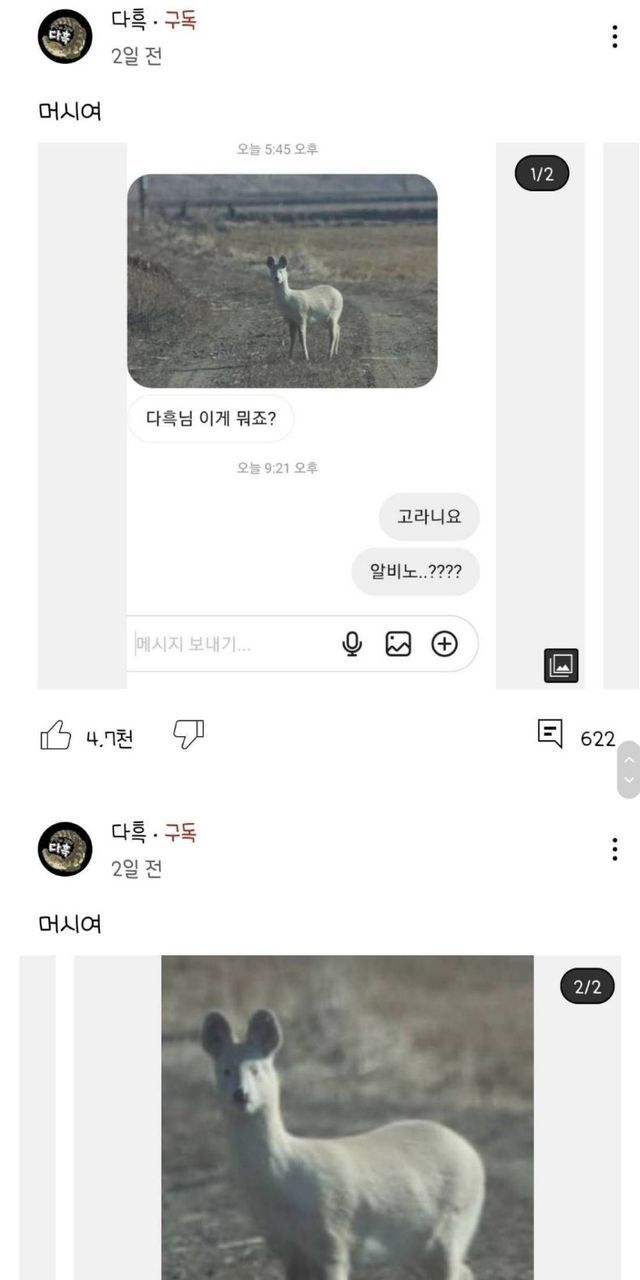
Task: Dislike the post next to 4.7천 likes
Action: pyautogui.click(x=189, y=735)
